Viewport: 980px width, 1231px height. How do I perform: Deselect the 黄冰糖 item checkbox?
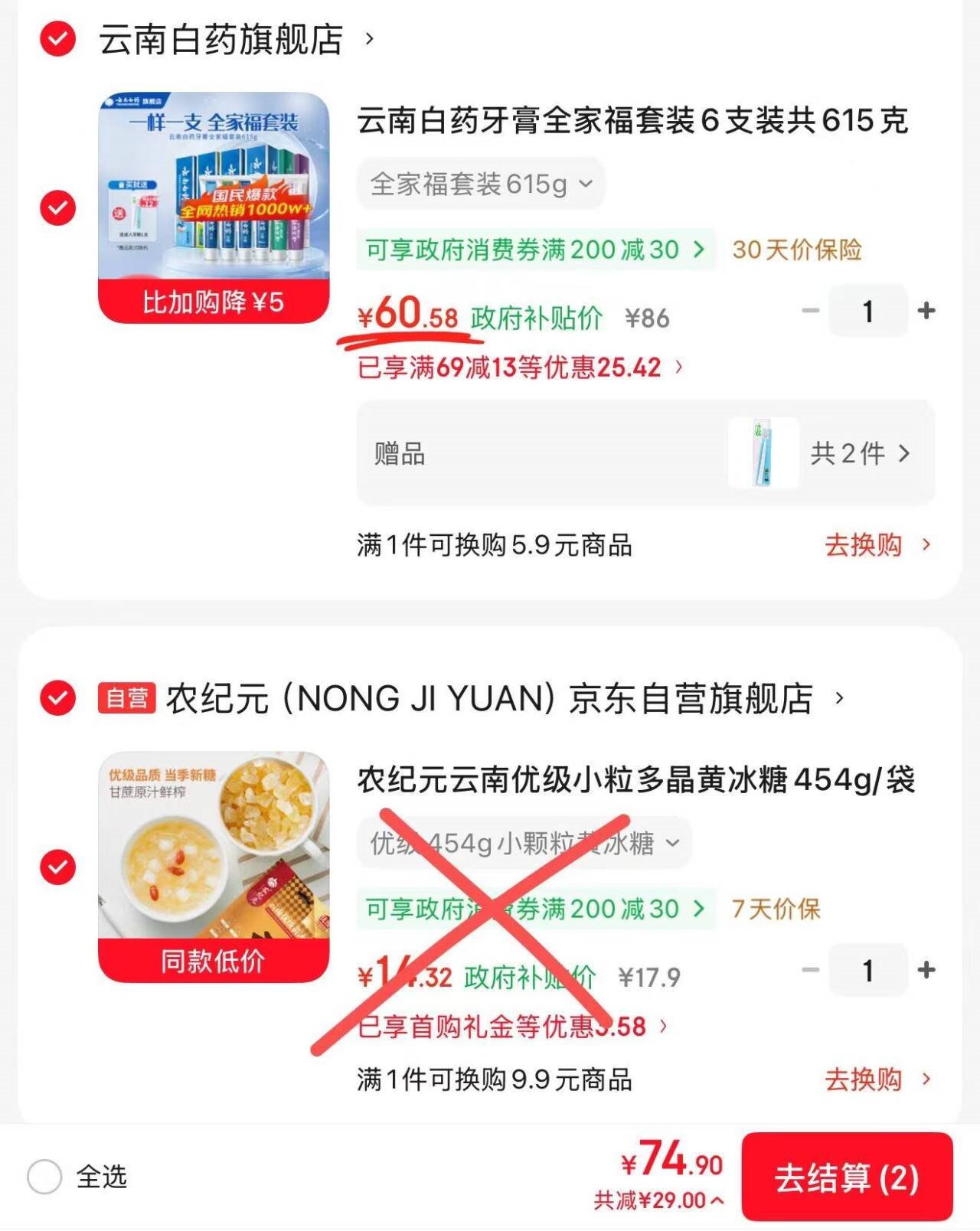click(x=58, y=867)
